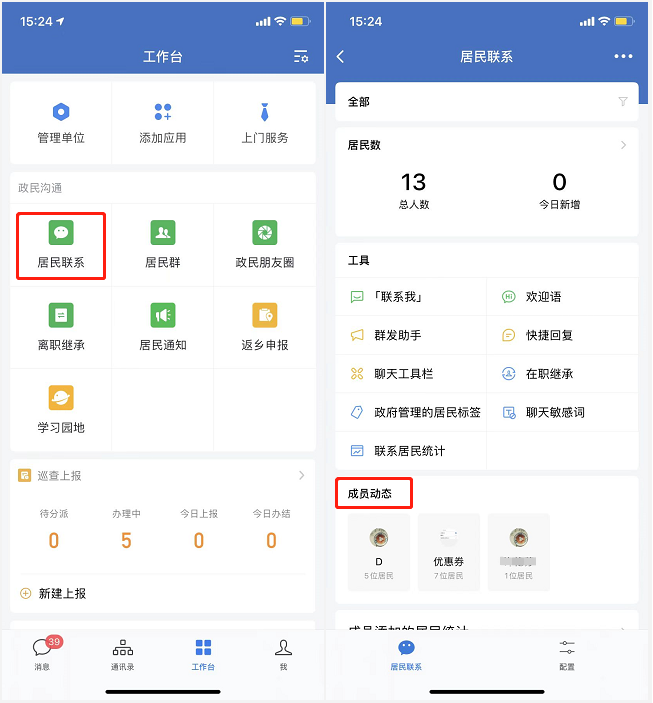The image size is (653, 703).
Task: Tap 添加应用 to add an app
Action: coord(163,123)
